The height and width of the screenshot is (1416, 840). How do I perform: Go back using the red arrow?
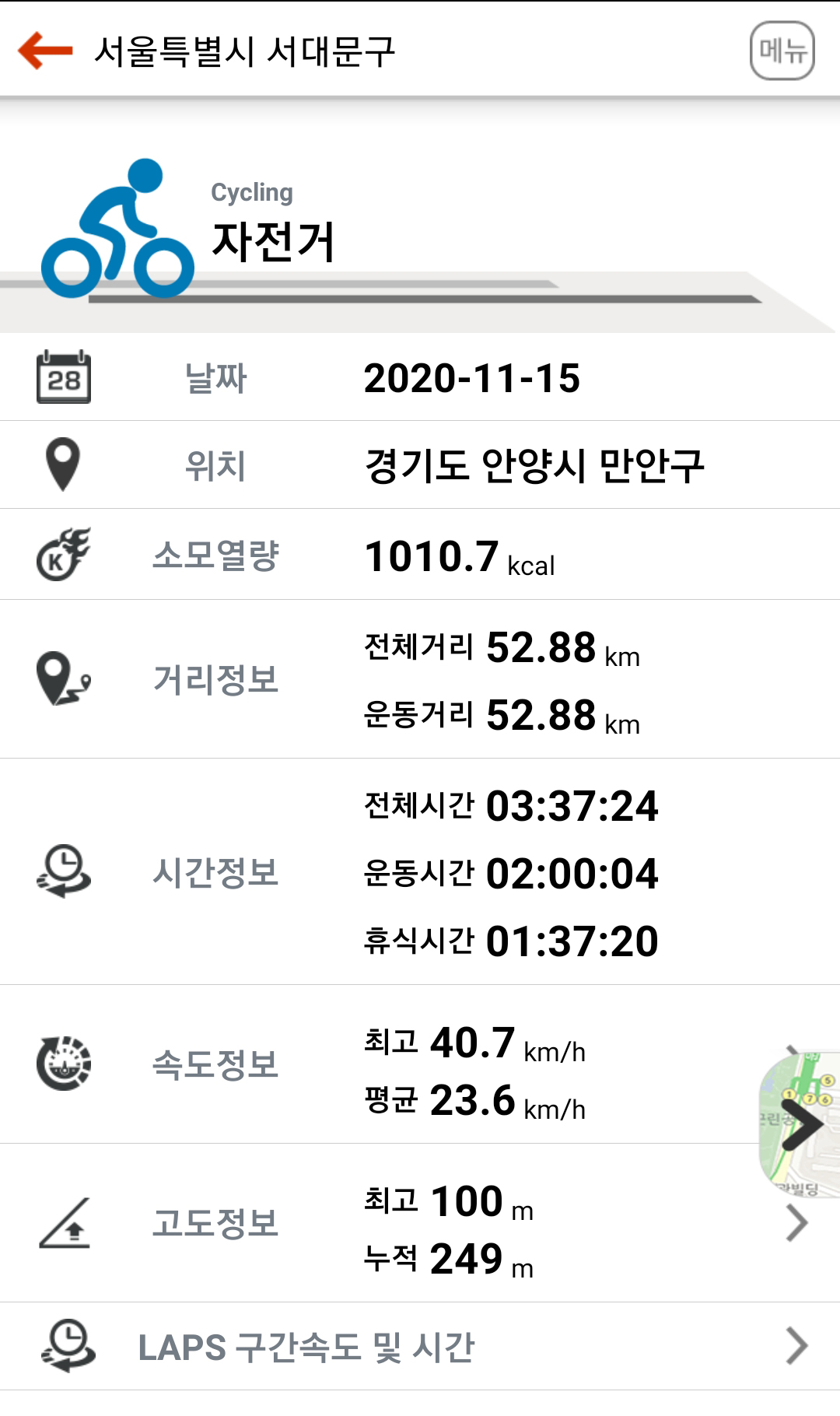tap(45, 51)
